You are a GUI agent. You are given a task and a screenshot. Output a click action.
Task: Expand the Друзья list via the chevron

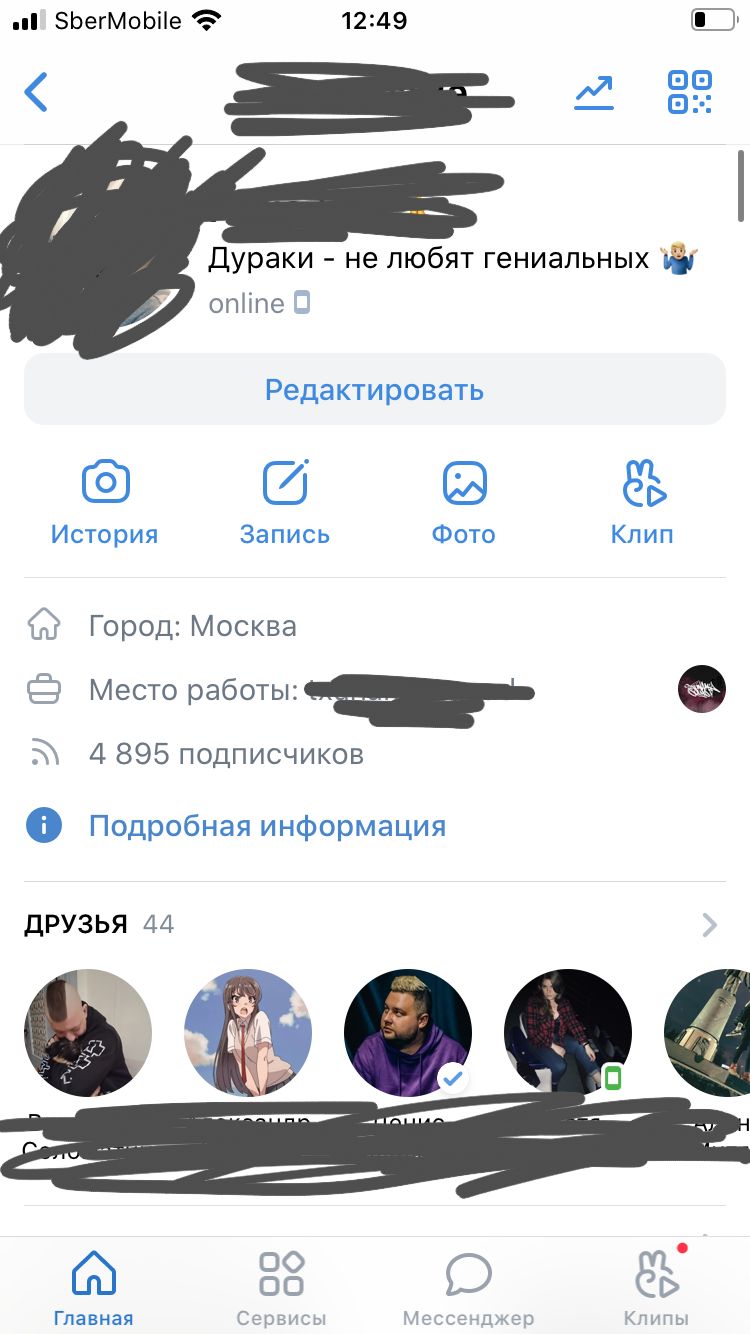pyautogui.click(x=710, y=925)
